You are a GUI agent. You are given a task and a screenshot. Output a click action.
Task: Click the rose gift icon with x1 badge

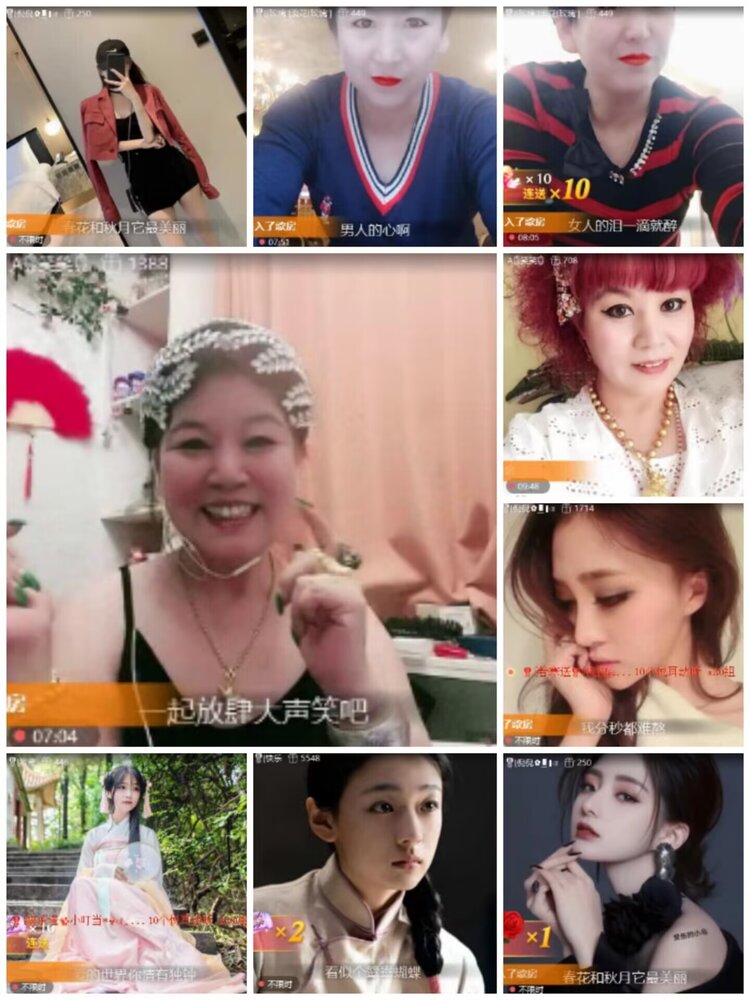pyautogui.click(x=511, y=925)
